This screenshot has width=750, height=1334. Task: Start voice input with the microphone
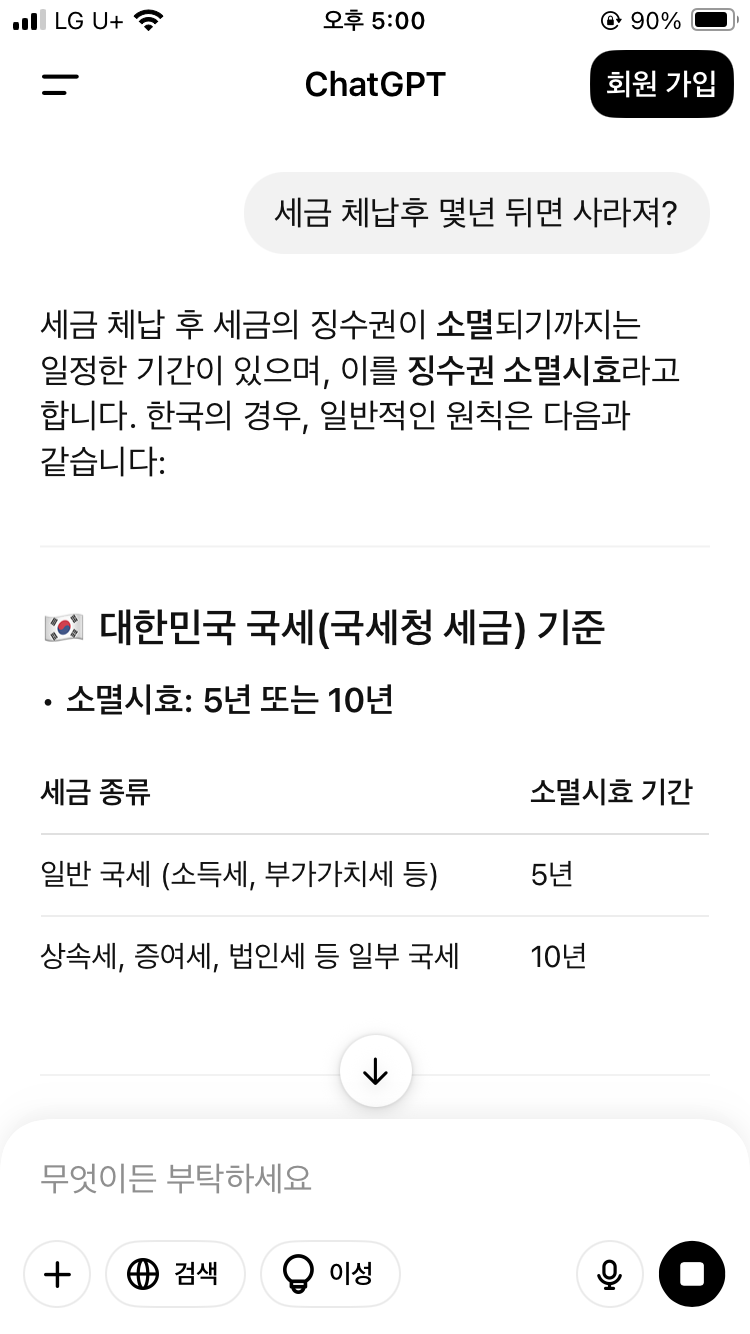point(609,1274)
